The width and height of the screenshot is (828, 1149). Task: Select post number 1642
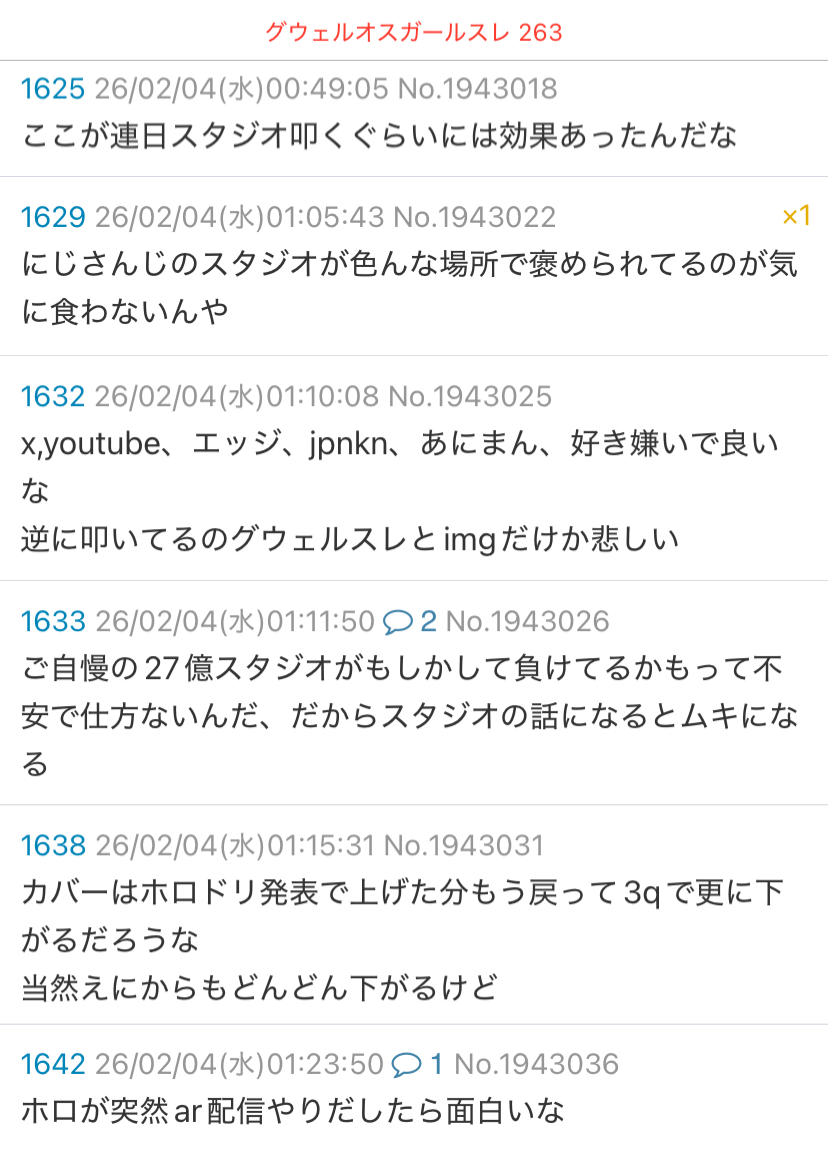pos(53,1064)
